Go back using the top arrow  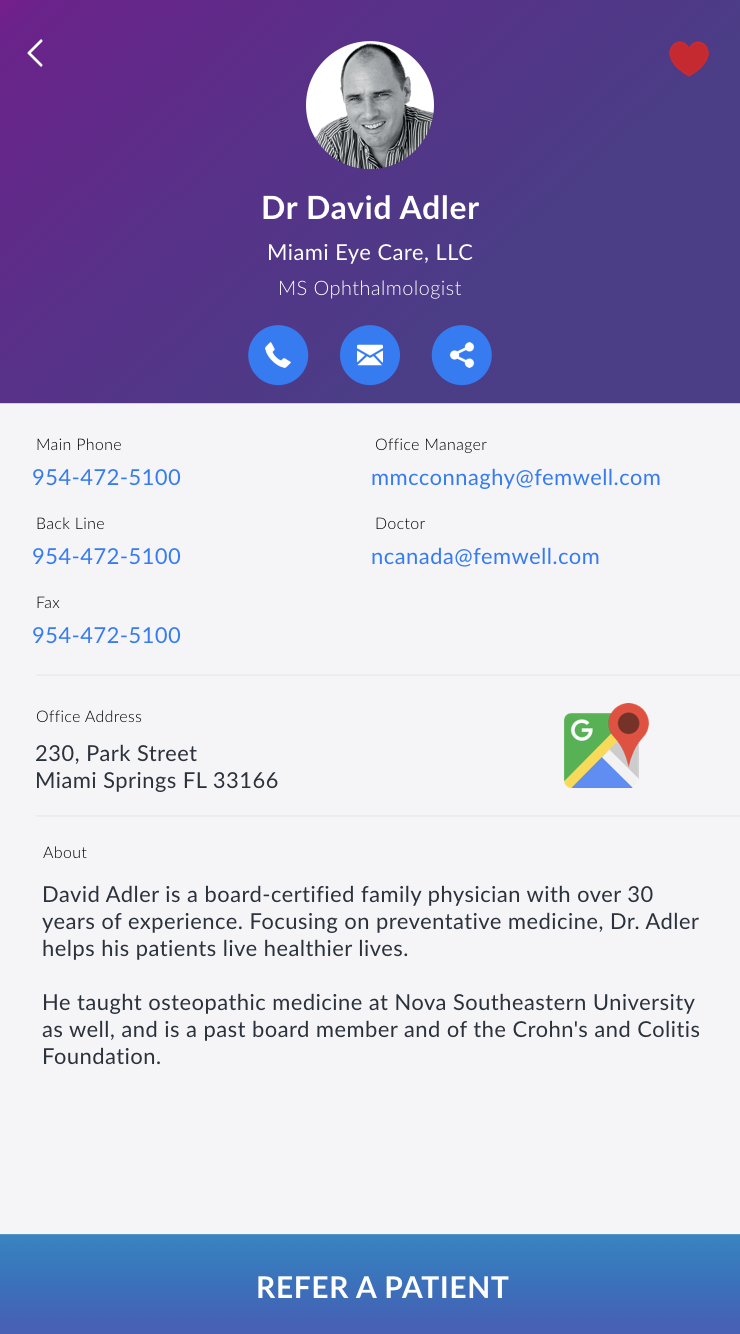(x=36, y=53)
